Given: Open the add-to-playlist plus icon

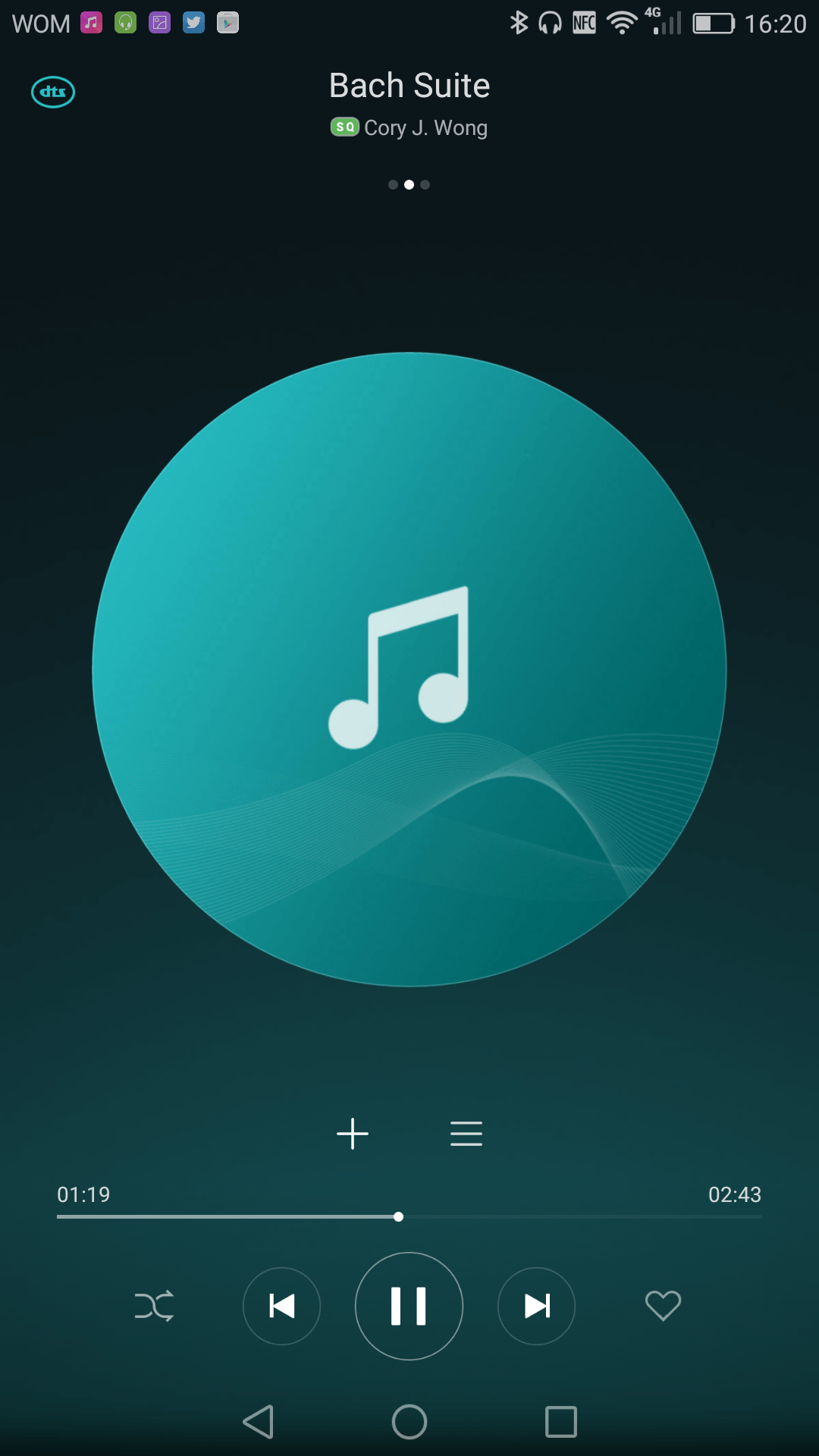Looking at the screenshot, I should click(x=352, y=1134).
